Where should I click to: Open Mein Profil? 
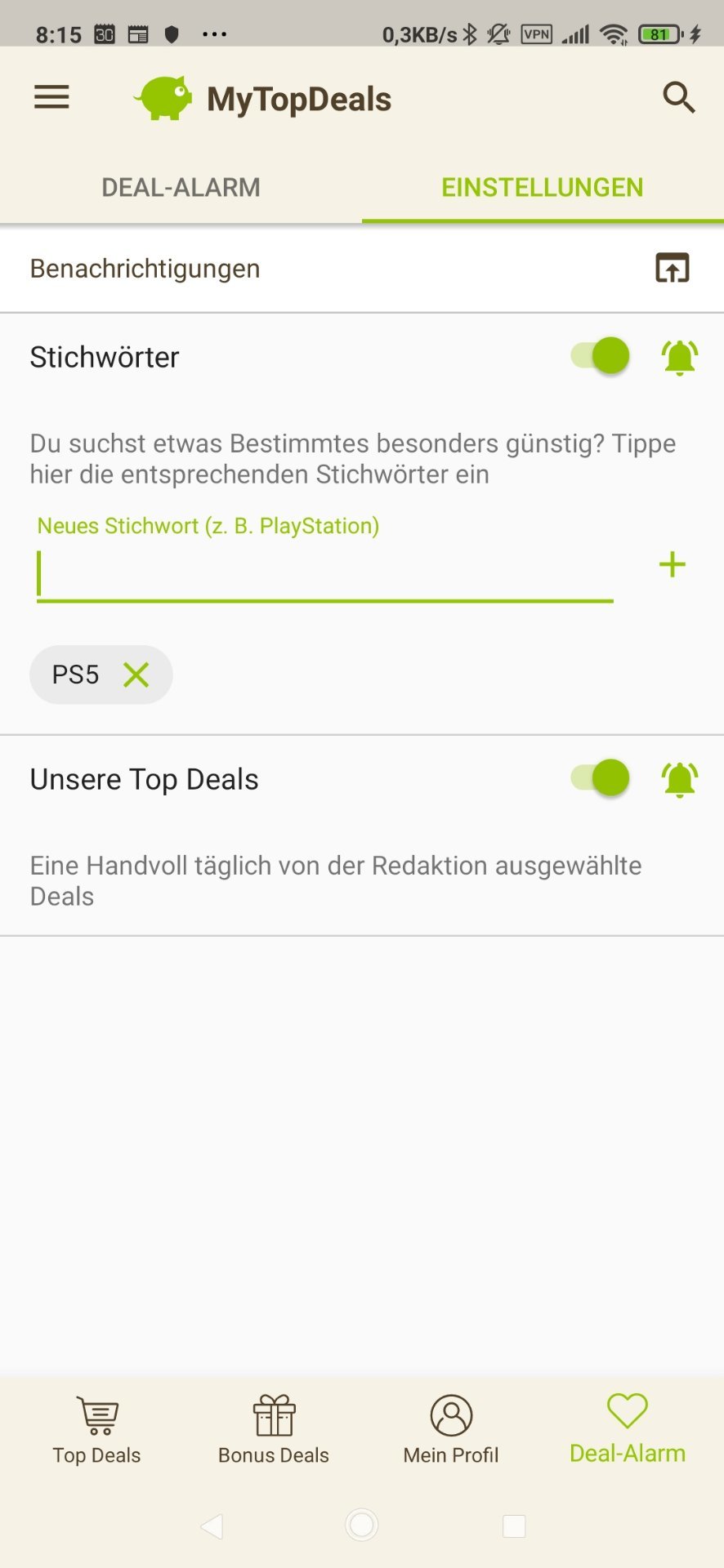click(x=451, y=1428)
